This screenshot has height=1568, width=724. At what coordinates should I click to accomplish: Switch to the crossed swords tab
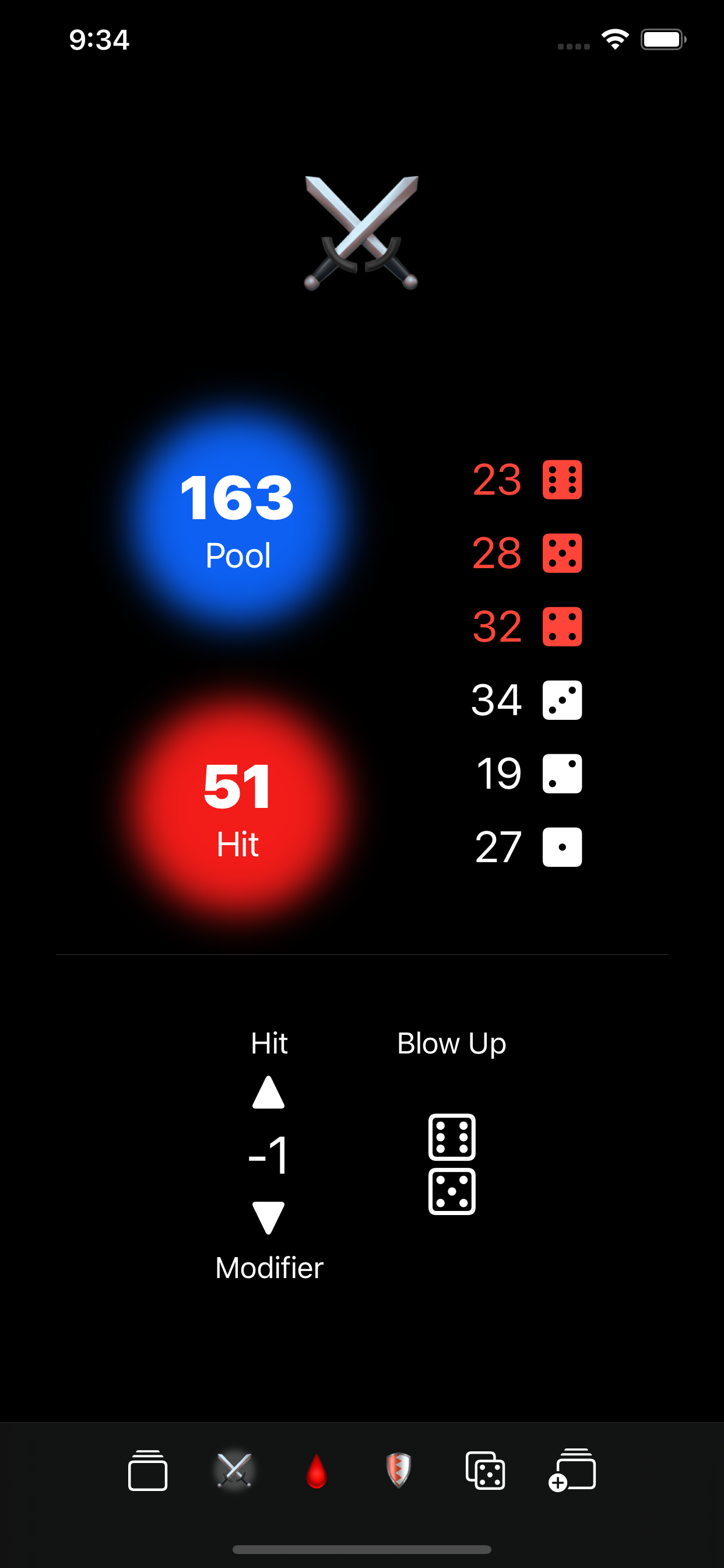tap(234, 1471)
